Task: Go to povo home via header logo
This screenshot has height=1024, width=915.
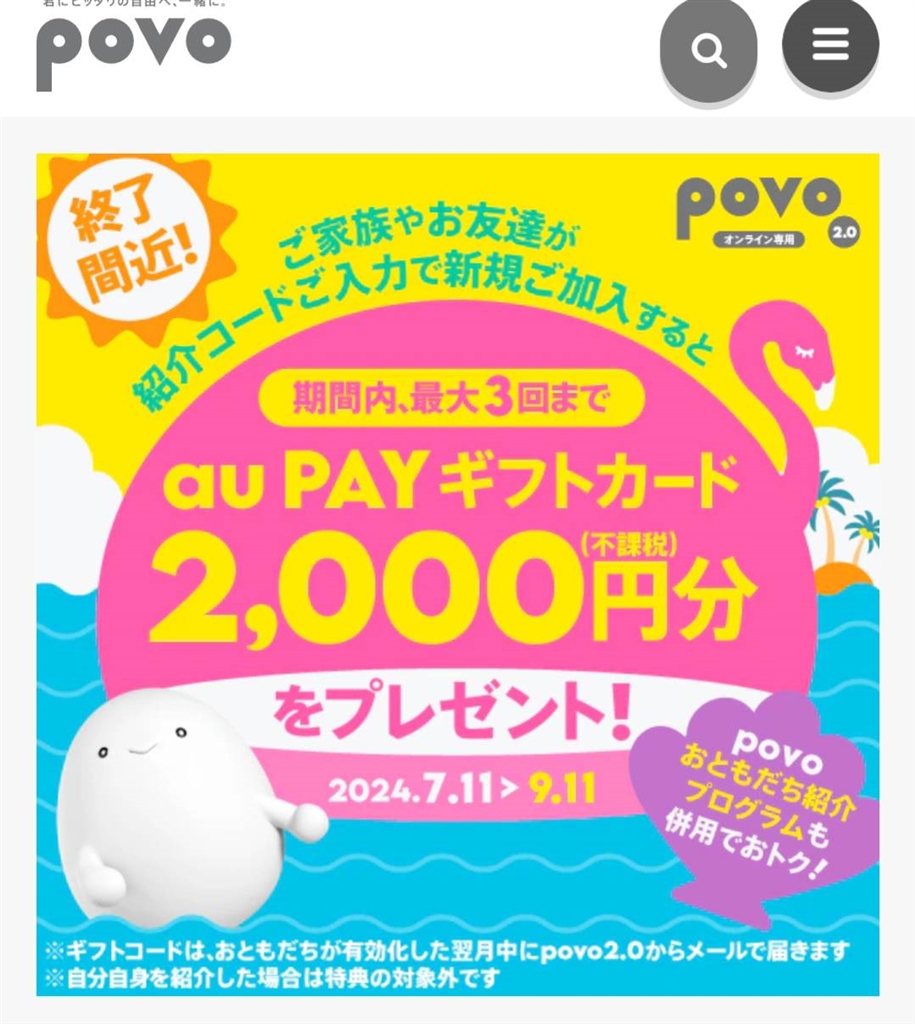Action: pyautogui.click(x=134, y=50)
